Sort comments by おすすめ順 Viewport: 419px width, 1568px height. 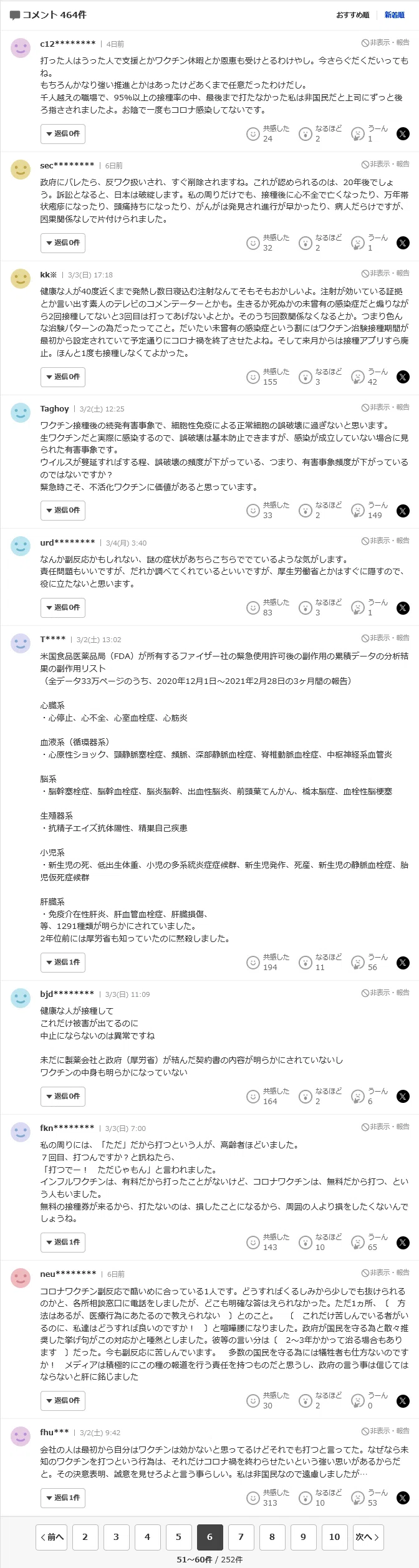click(352, 15)
